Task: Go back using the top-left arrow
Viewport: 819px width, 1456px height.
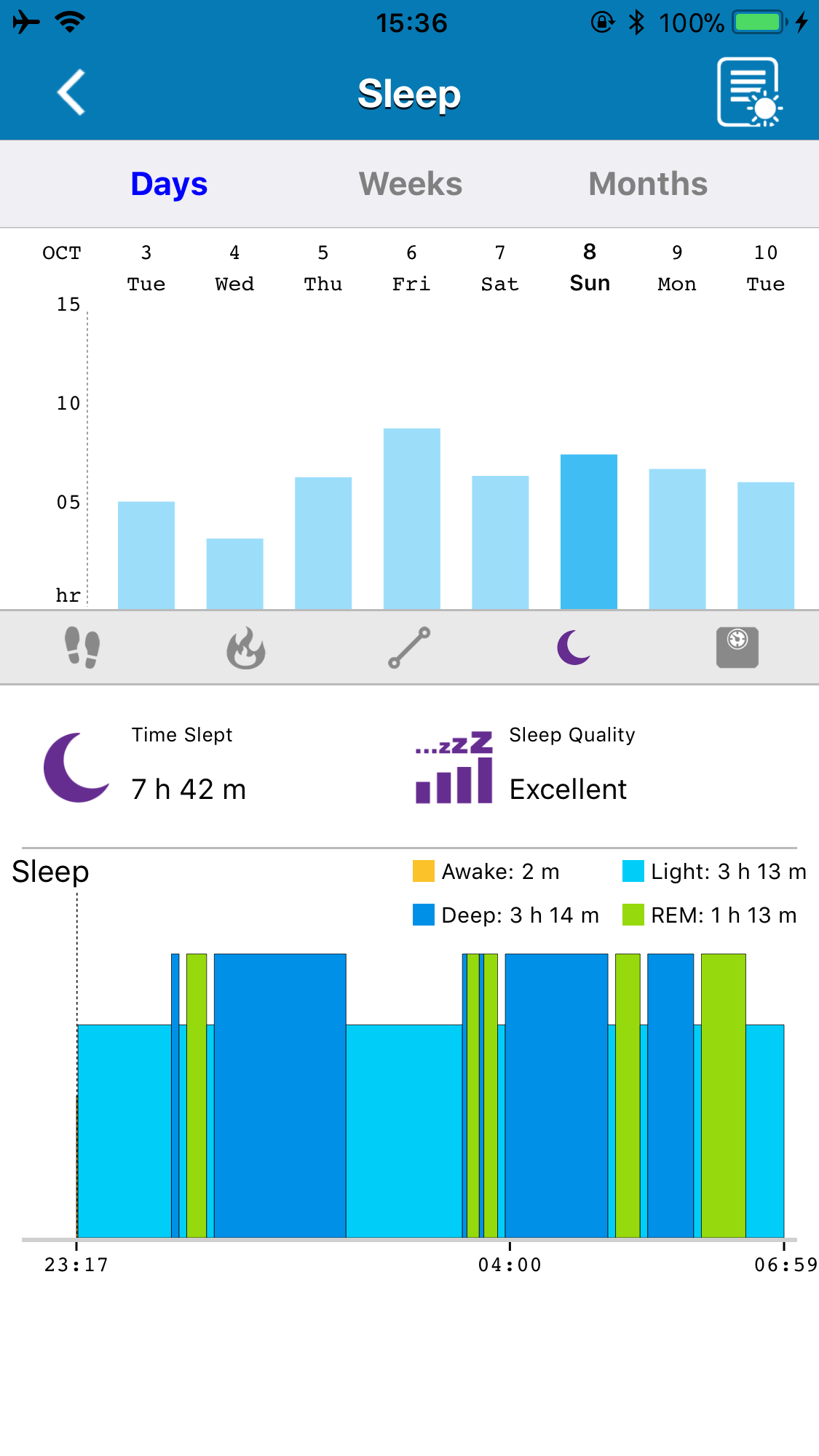Action: (71, 92)
